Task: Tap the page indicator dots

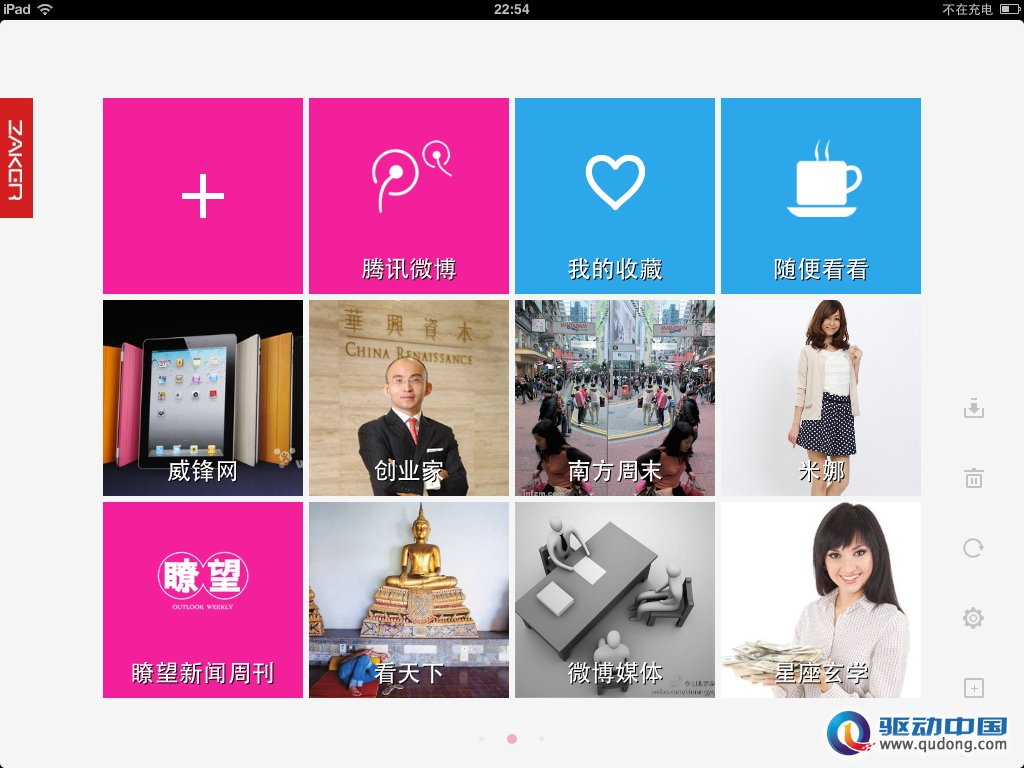Action: (512, 739)
